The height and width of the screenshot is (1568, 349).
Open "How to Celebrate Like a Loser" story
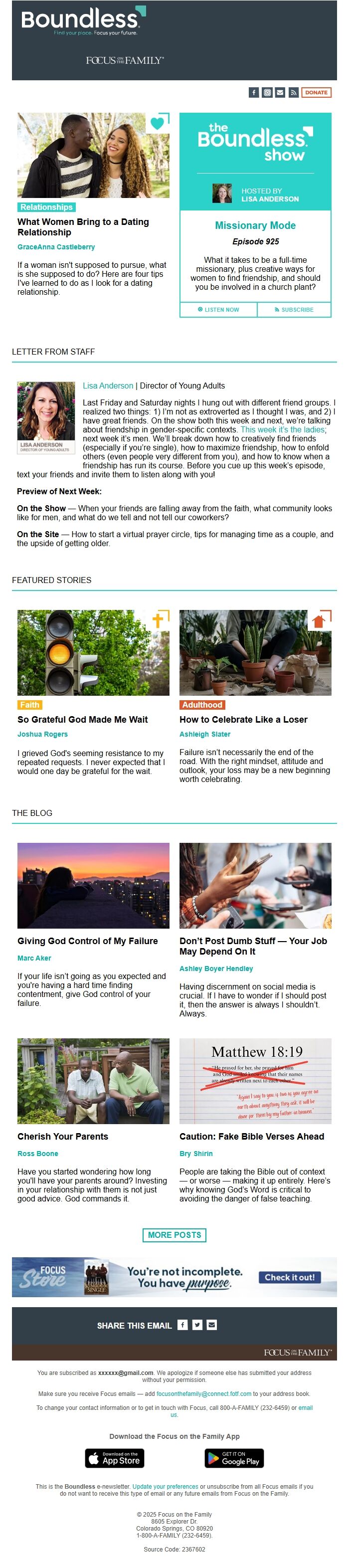point(243,720)
